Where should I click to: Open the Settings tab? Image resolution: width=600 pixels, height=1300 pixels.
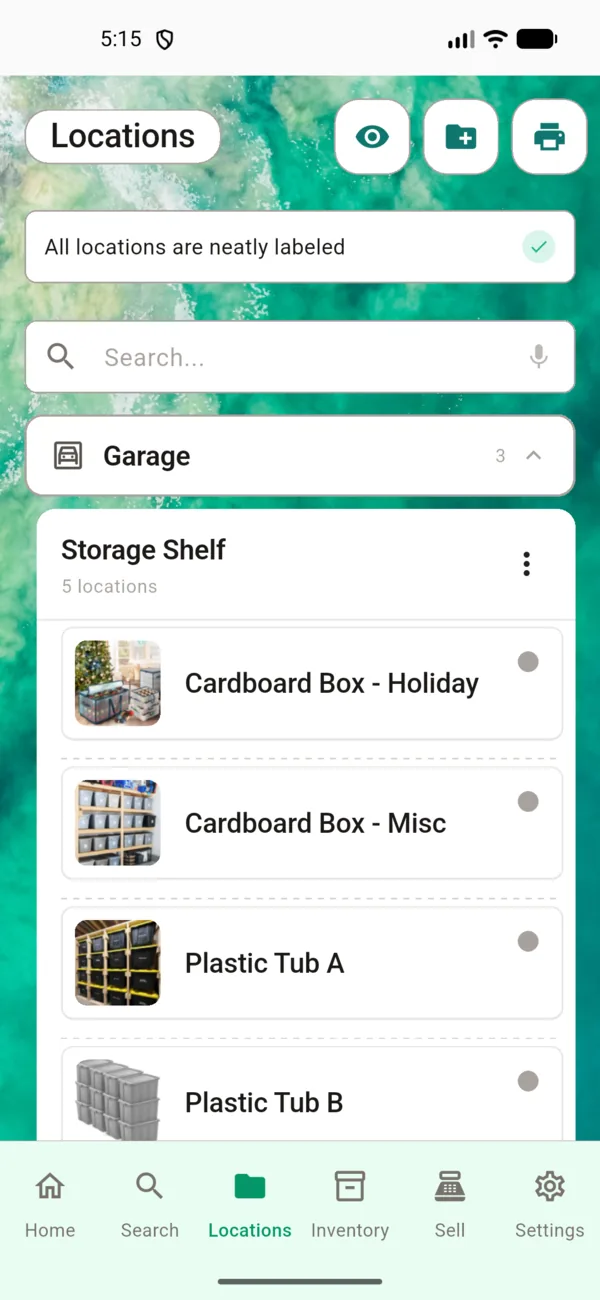[549, 1203]
